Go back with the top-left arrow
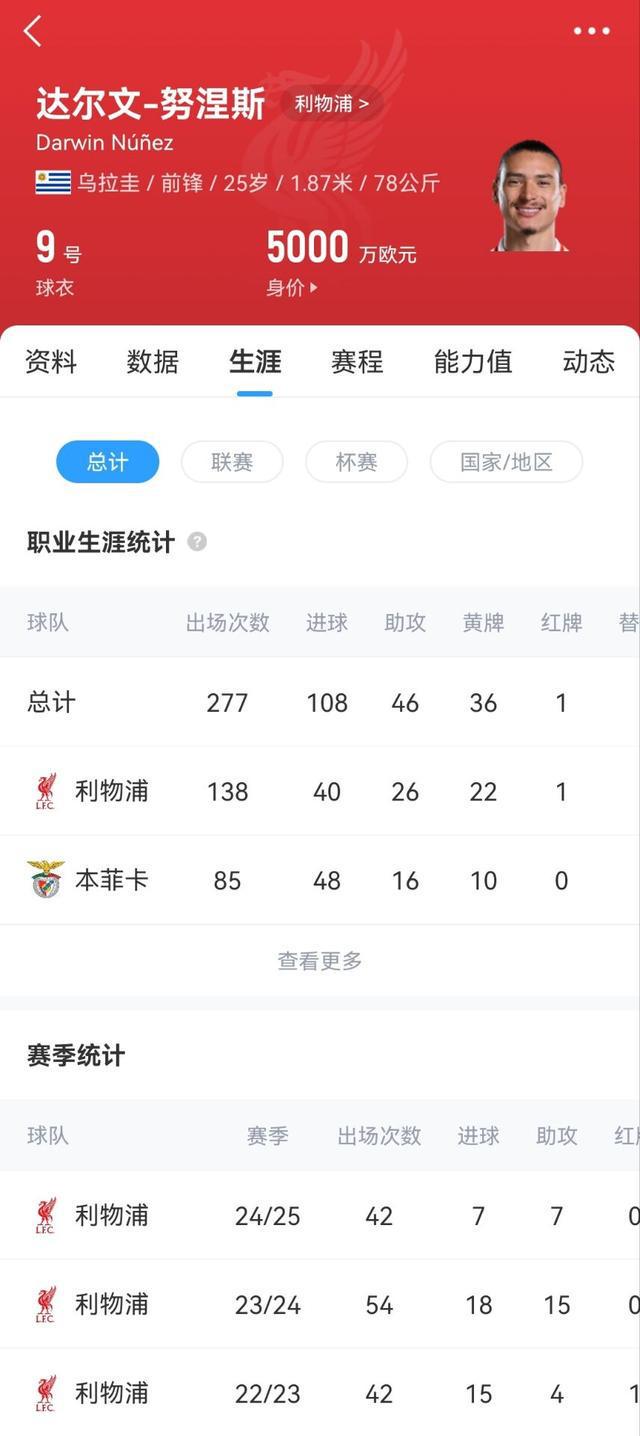Viewport: 640px width, 1436px height. (x=33, y=31)
